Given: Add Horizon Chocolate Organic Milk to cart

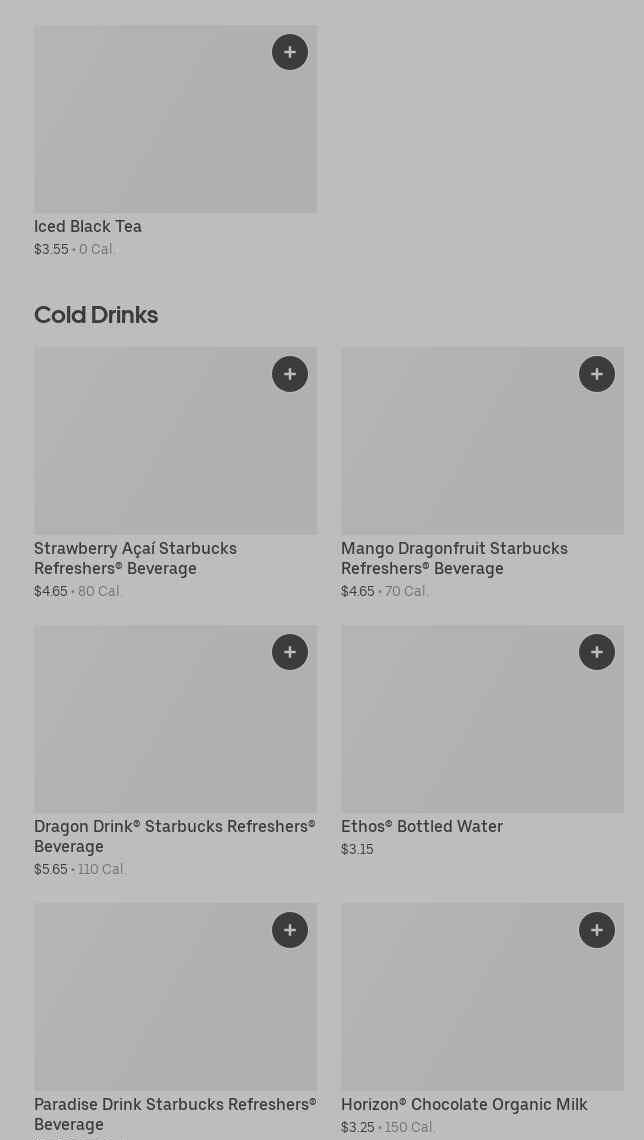Looking at the screenshot, I should [597, 930].
